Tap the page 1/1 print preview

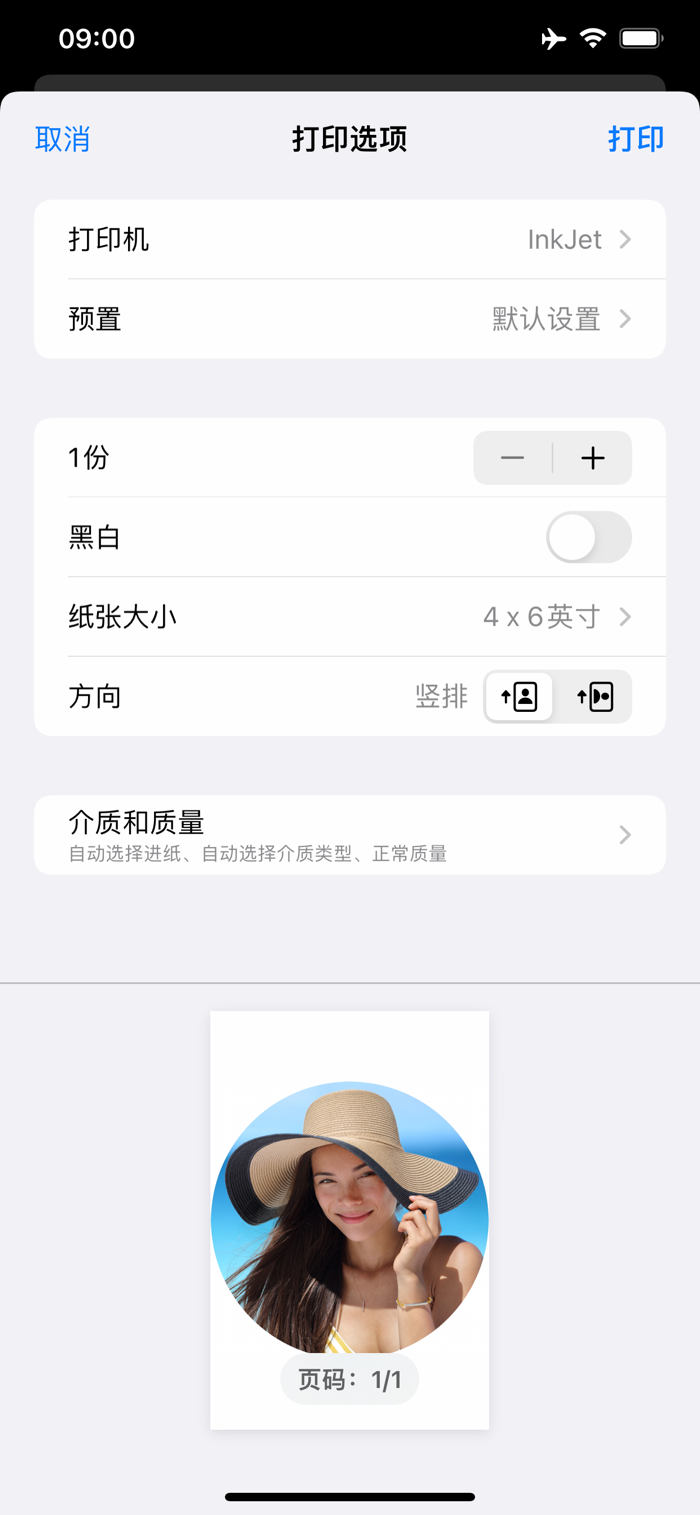click(349, 1220)
